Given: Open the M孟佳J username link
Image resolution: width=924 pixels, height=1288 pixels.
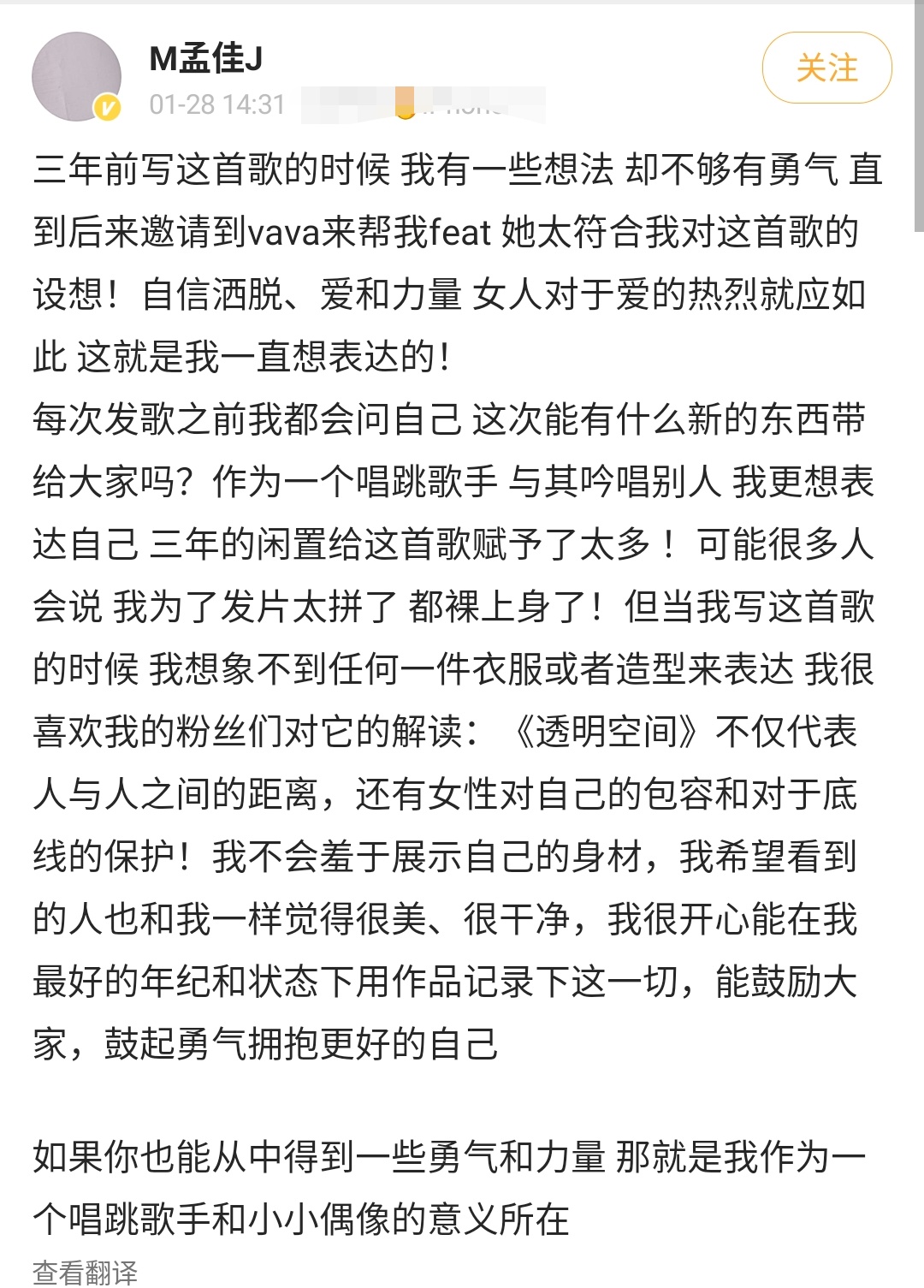Looking at the screenshot, I should [x=205, y=59].
